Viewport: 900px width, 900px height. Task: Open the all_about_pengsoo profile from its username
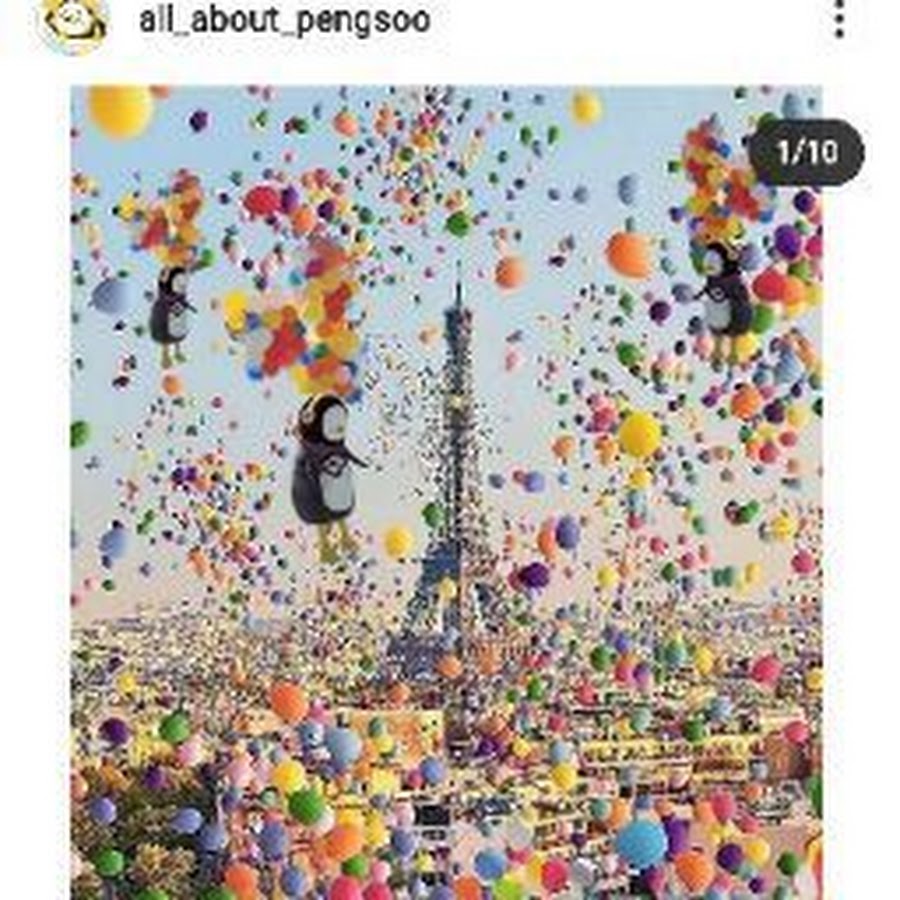pyautogui.click(x=285, y=20)
